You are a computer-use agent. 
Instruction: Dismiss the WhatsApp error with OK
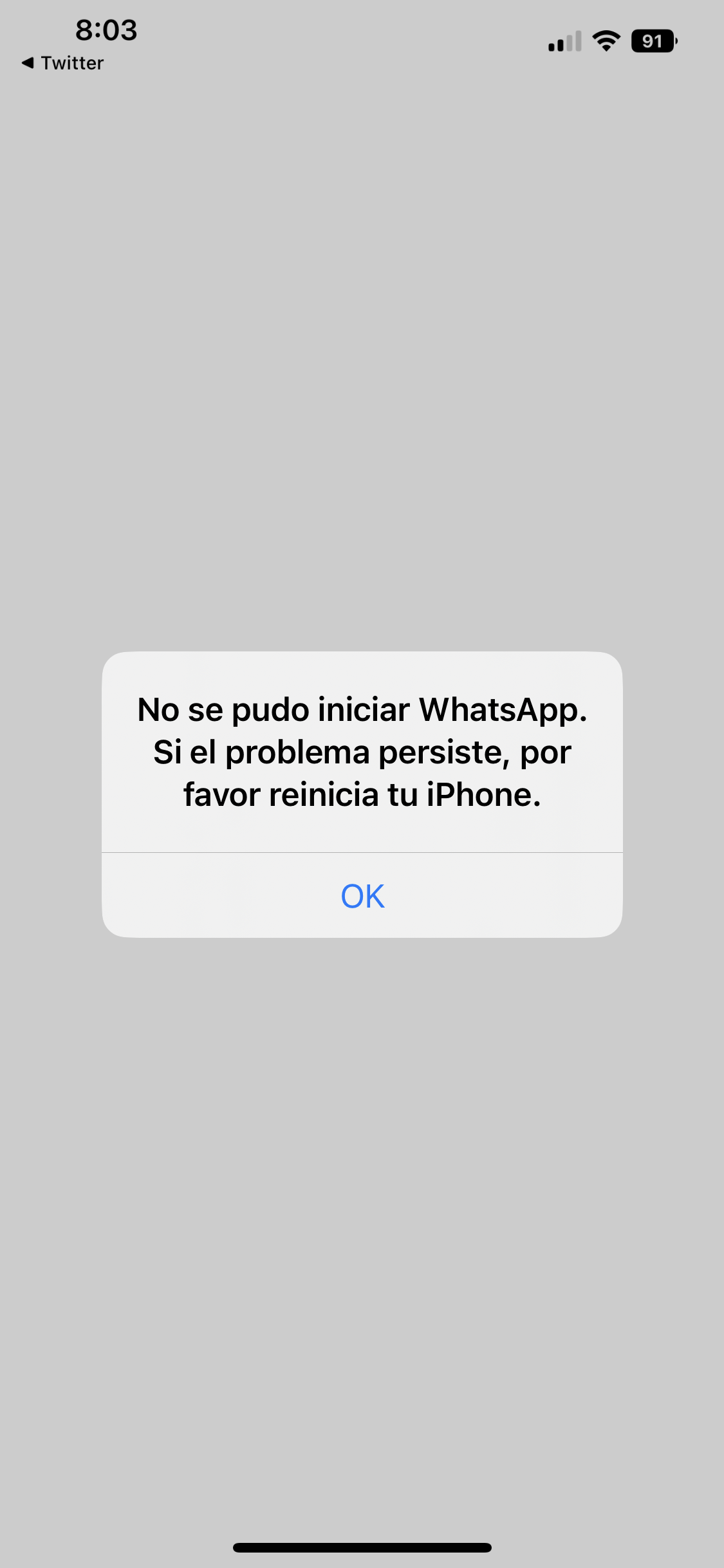click(362, 895)
